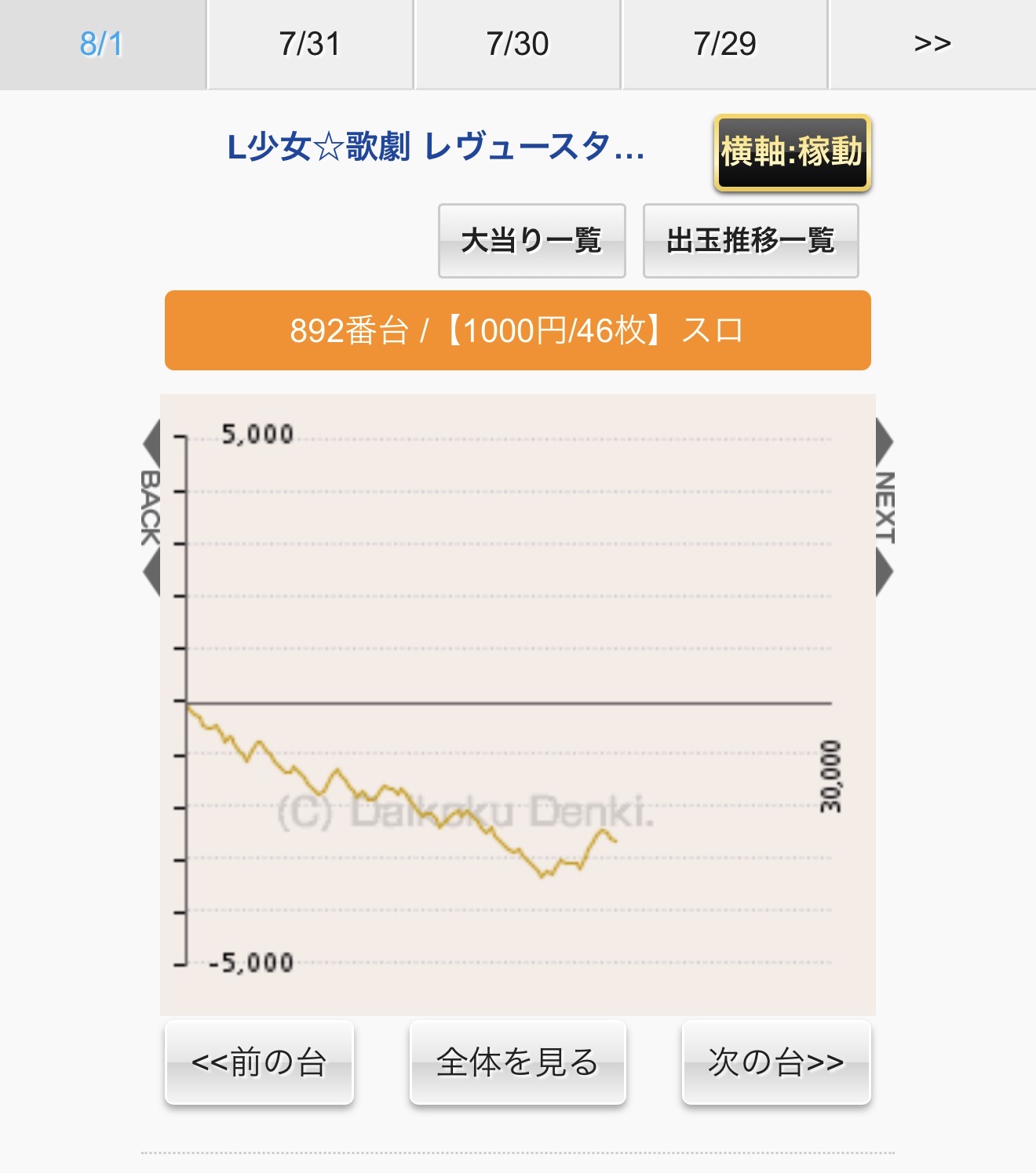
Task: Open L少女☆歌劇 レヴュースタ... machine title link
Action: (x=436, y=147)
